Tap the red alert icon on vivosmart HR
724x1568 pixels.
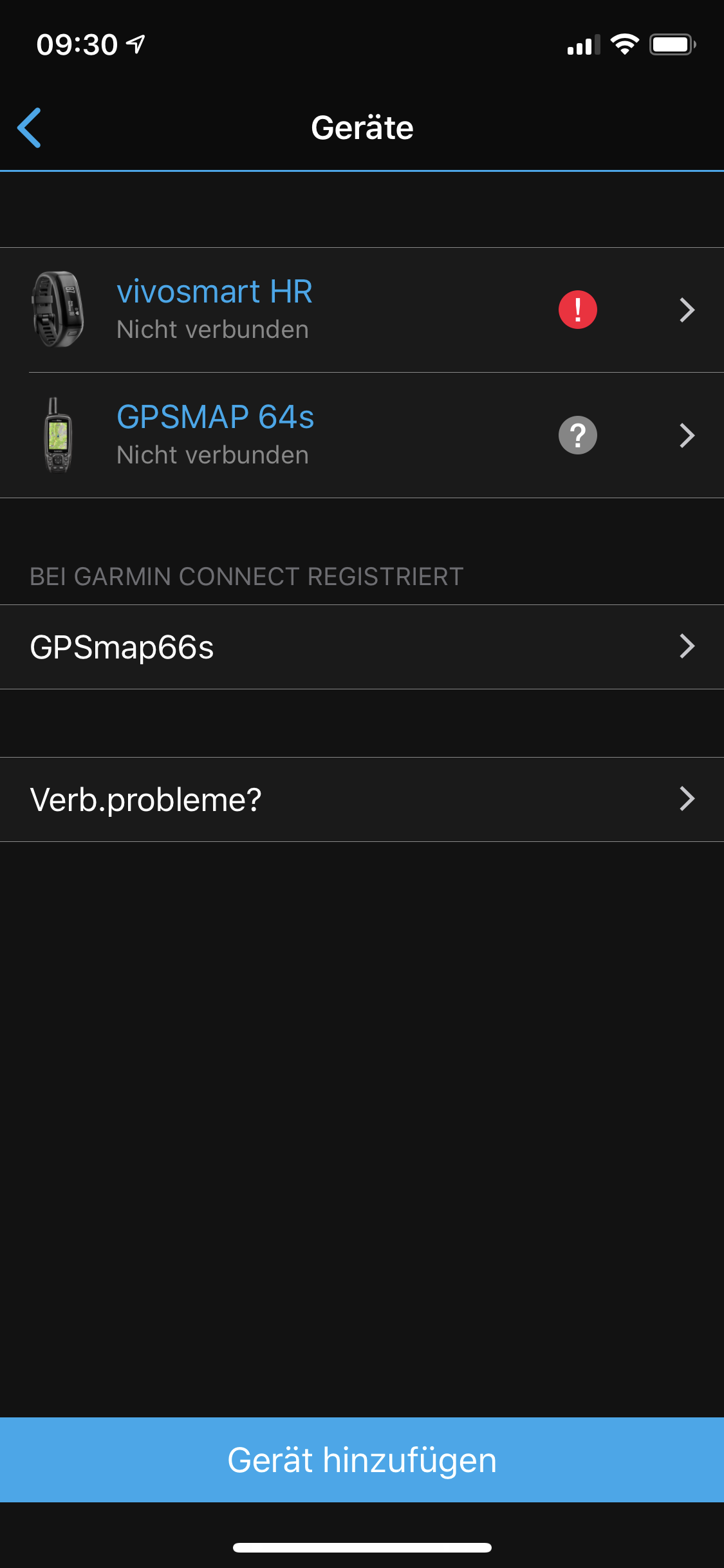[x=577, y=310]
